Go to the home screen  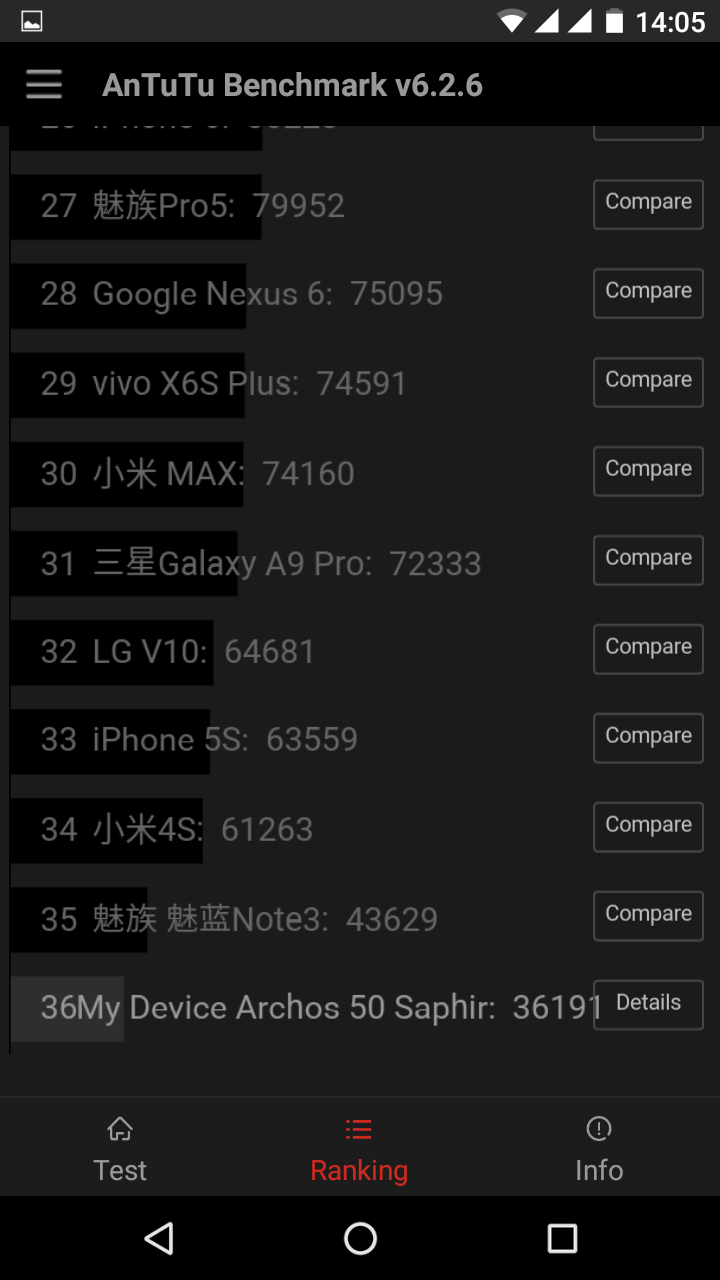point(360,1239)
